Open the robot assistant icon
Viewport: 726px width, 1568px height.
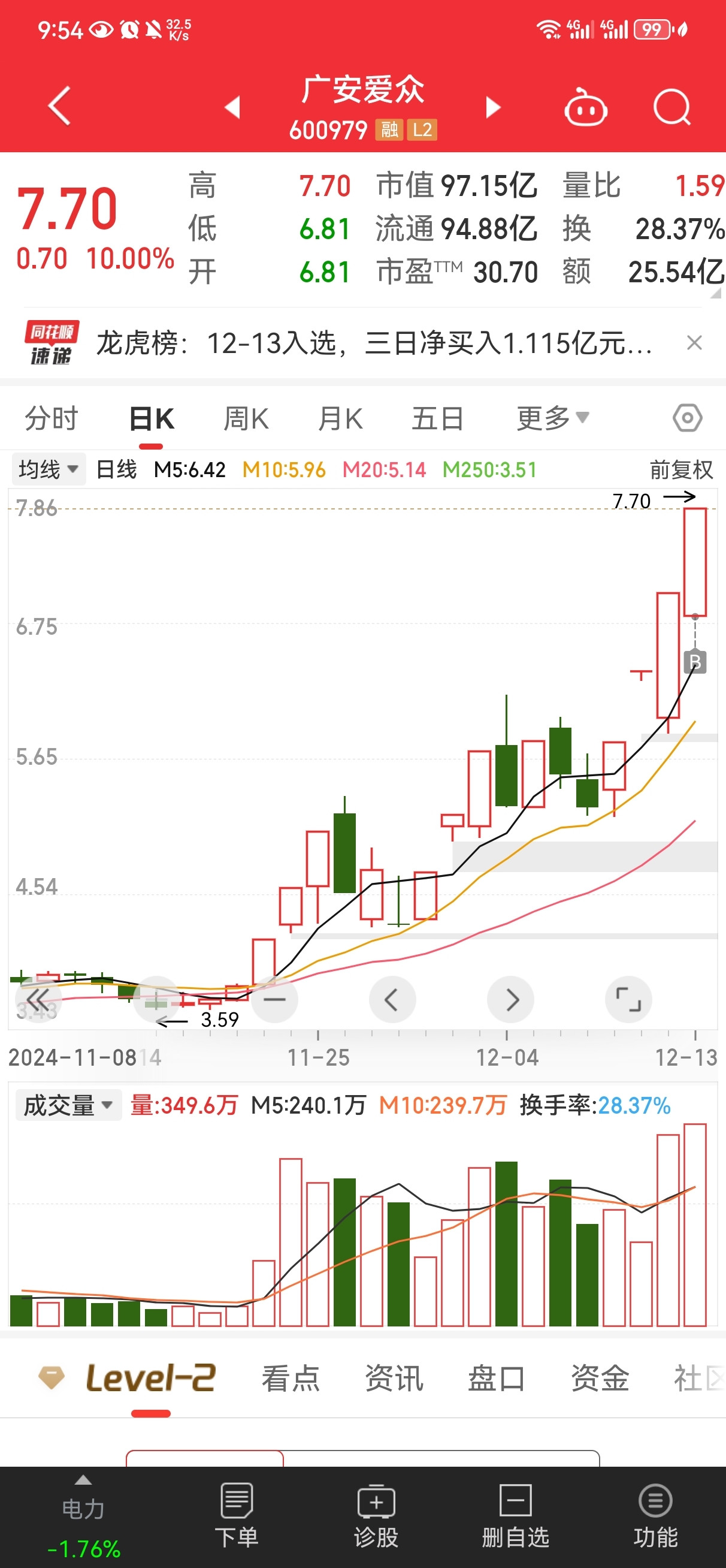[x=585, y=107]
